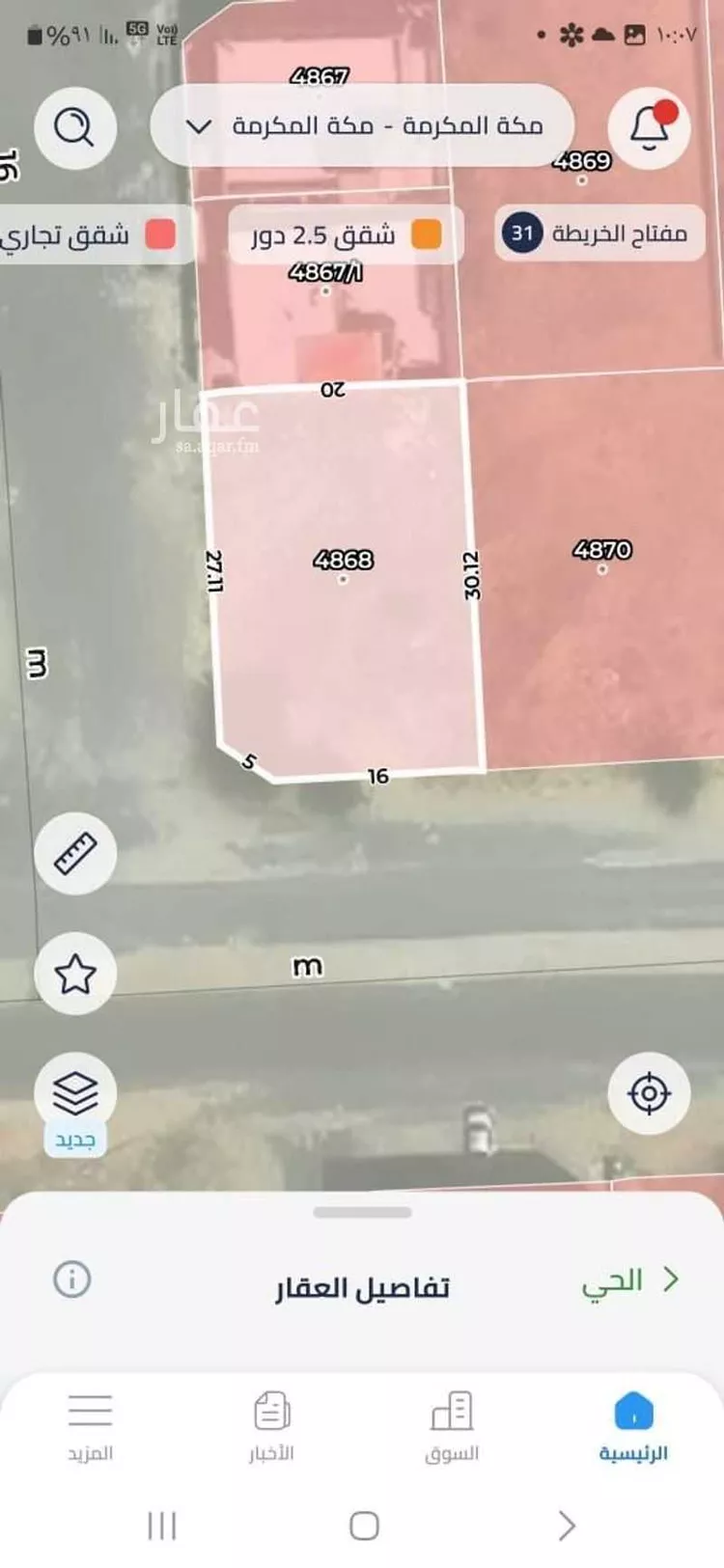Select plot 4870 on the map
This screenshot has width=724, height=1568.
602,551
